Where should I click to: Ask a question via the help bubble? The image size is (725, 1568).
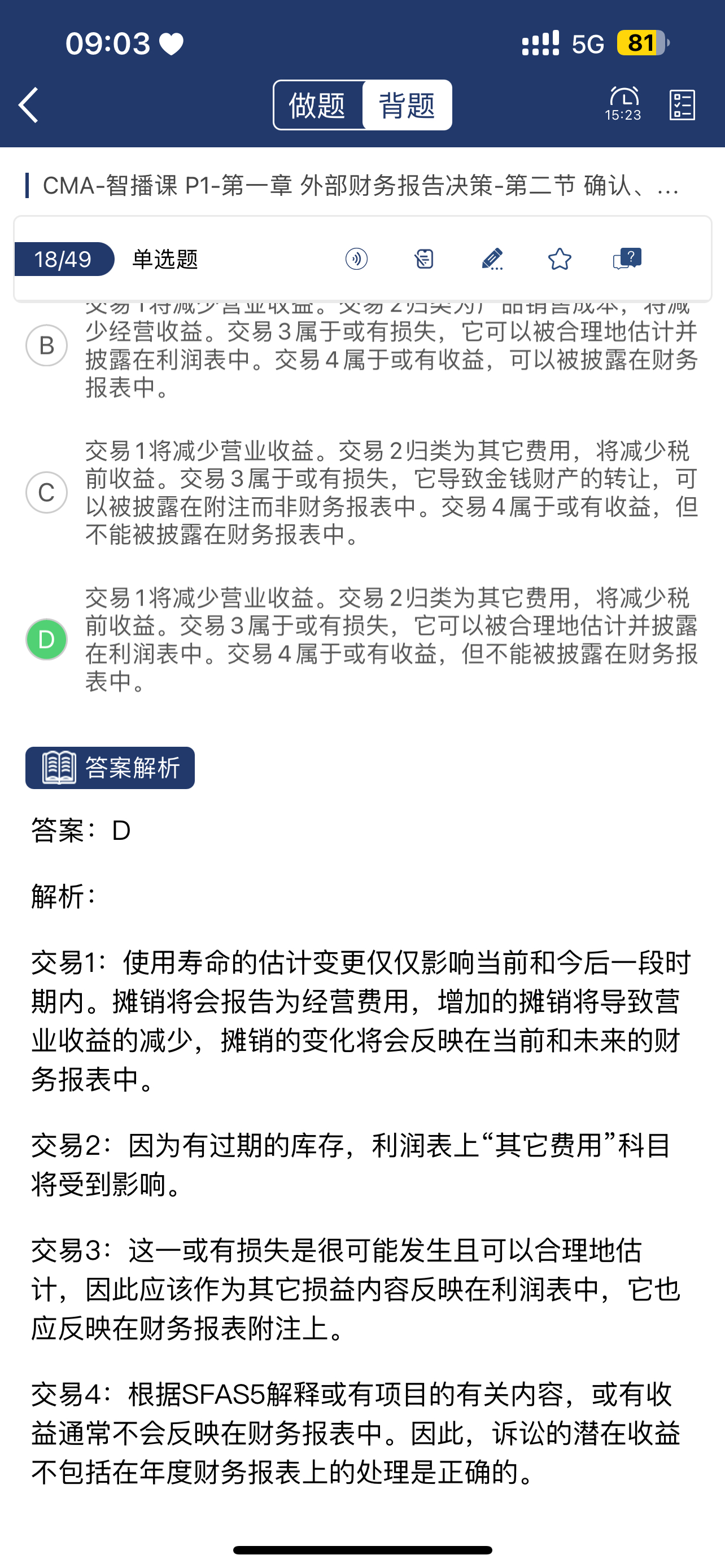coord(627,259)
